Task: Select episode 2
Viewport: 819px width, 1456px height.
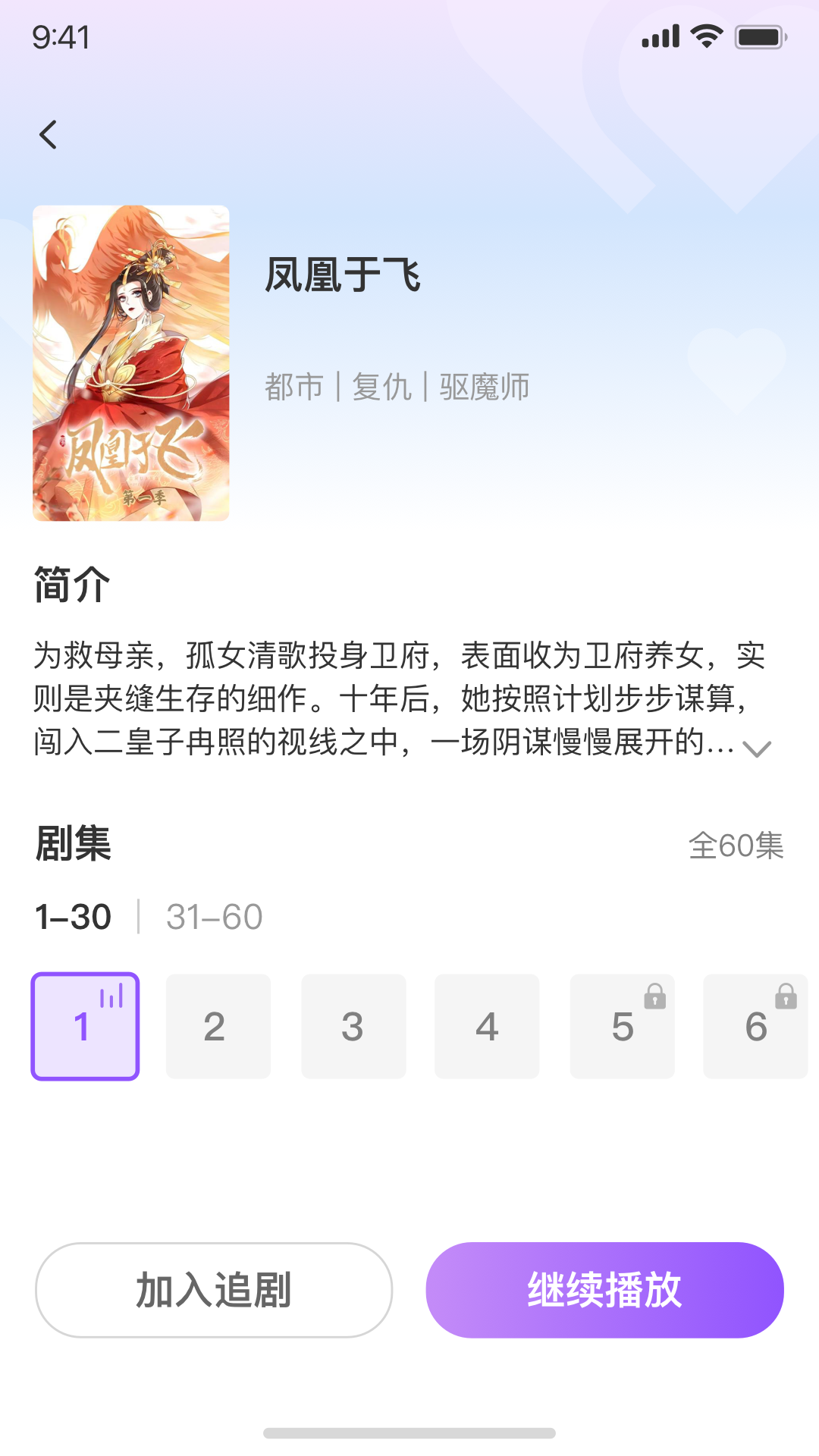Action: pyautogui.click(x=218, y=1026)
